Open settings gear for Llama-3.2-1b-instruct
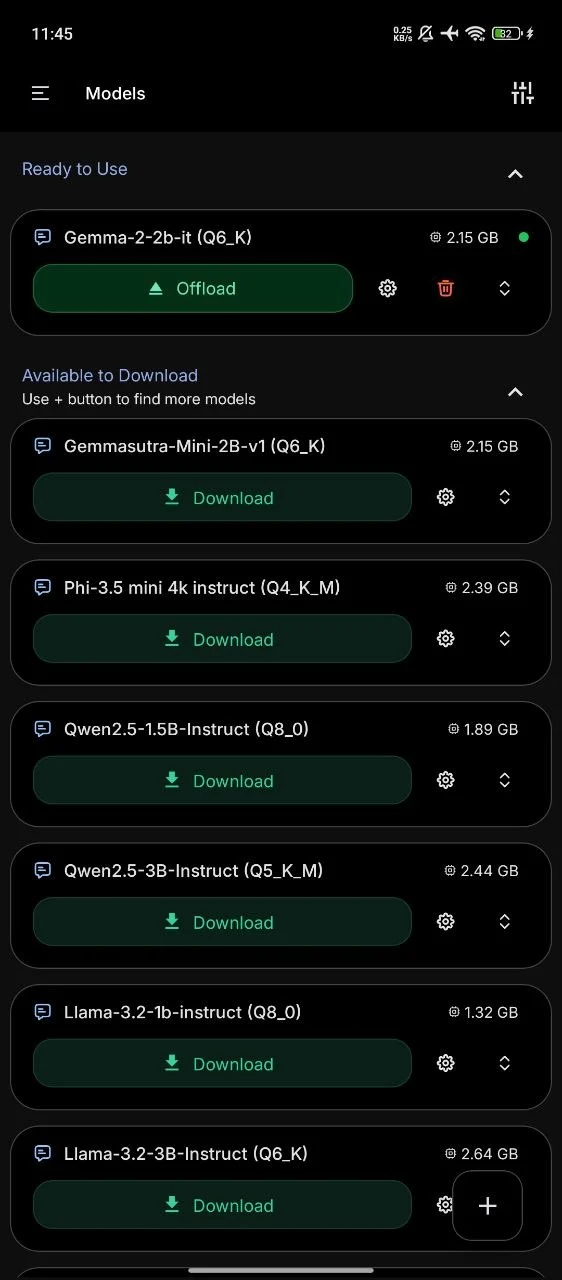Viewport: 562px width, 1280px height. click(446, 1063)
